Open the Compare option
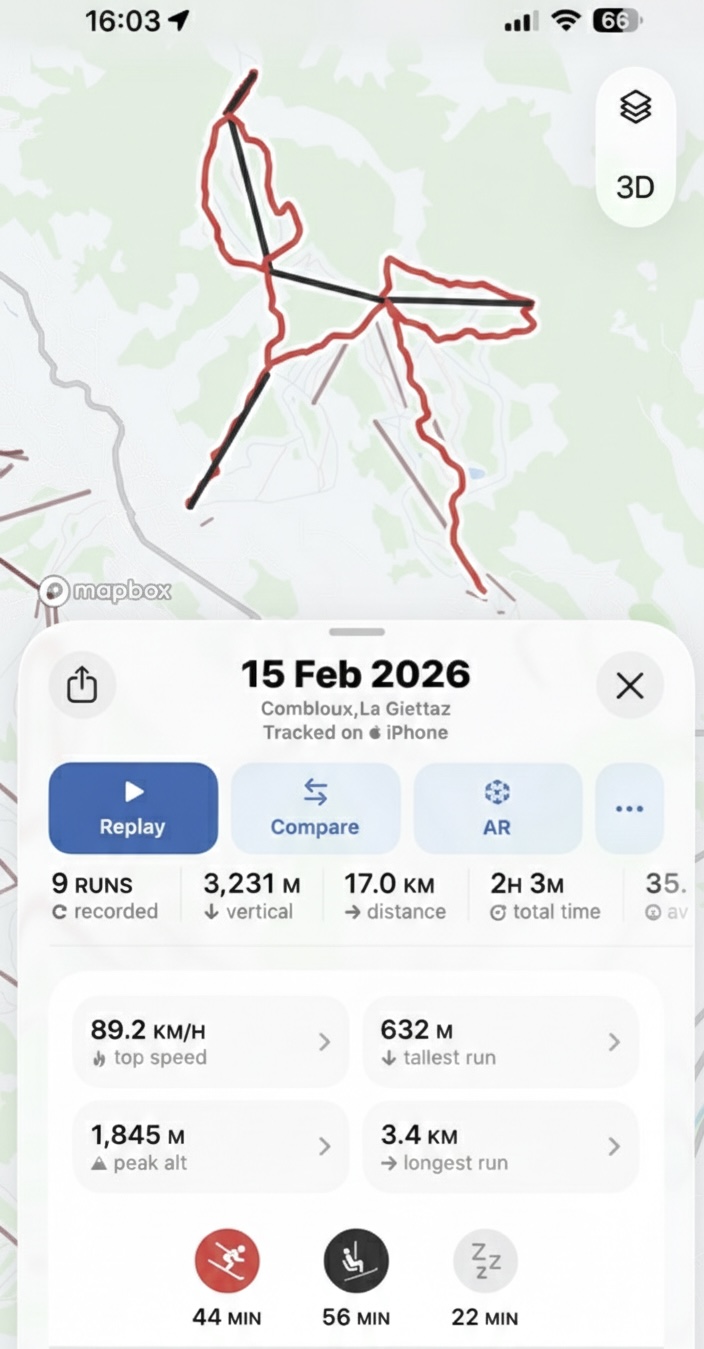This screenshot has height=1349, width=704. tap(315, 807)
